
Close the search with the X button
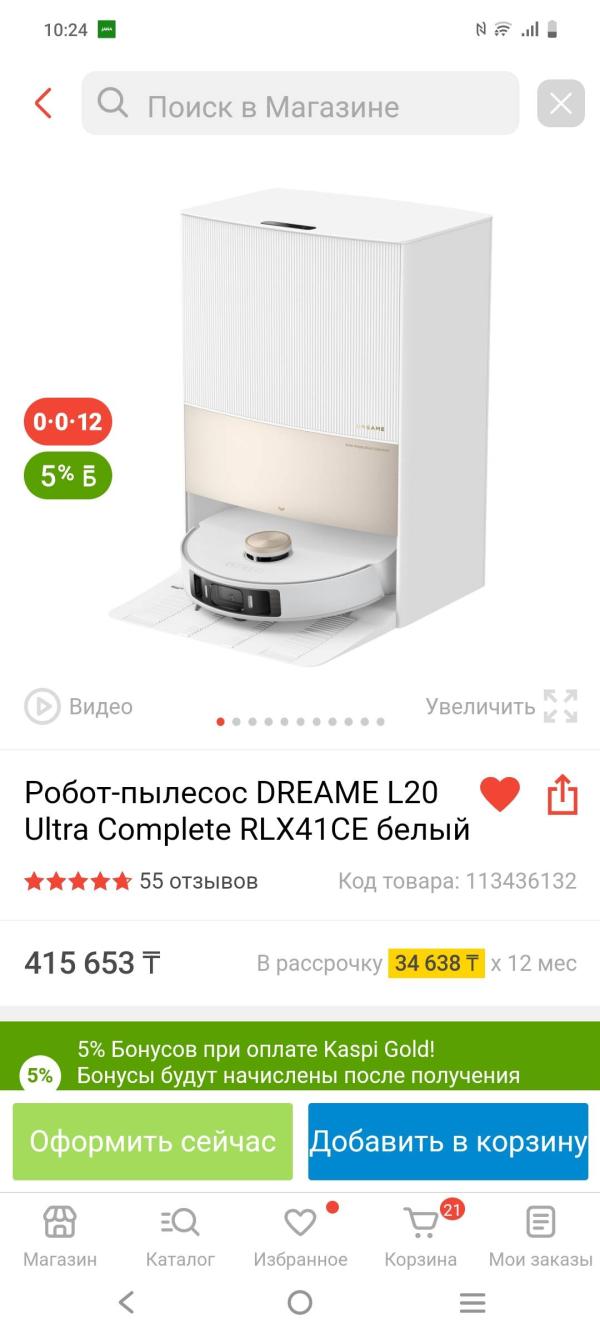click(560, 103)
